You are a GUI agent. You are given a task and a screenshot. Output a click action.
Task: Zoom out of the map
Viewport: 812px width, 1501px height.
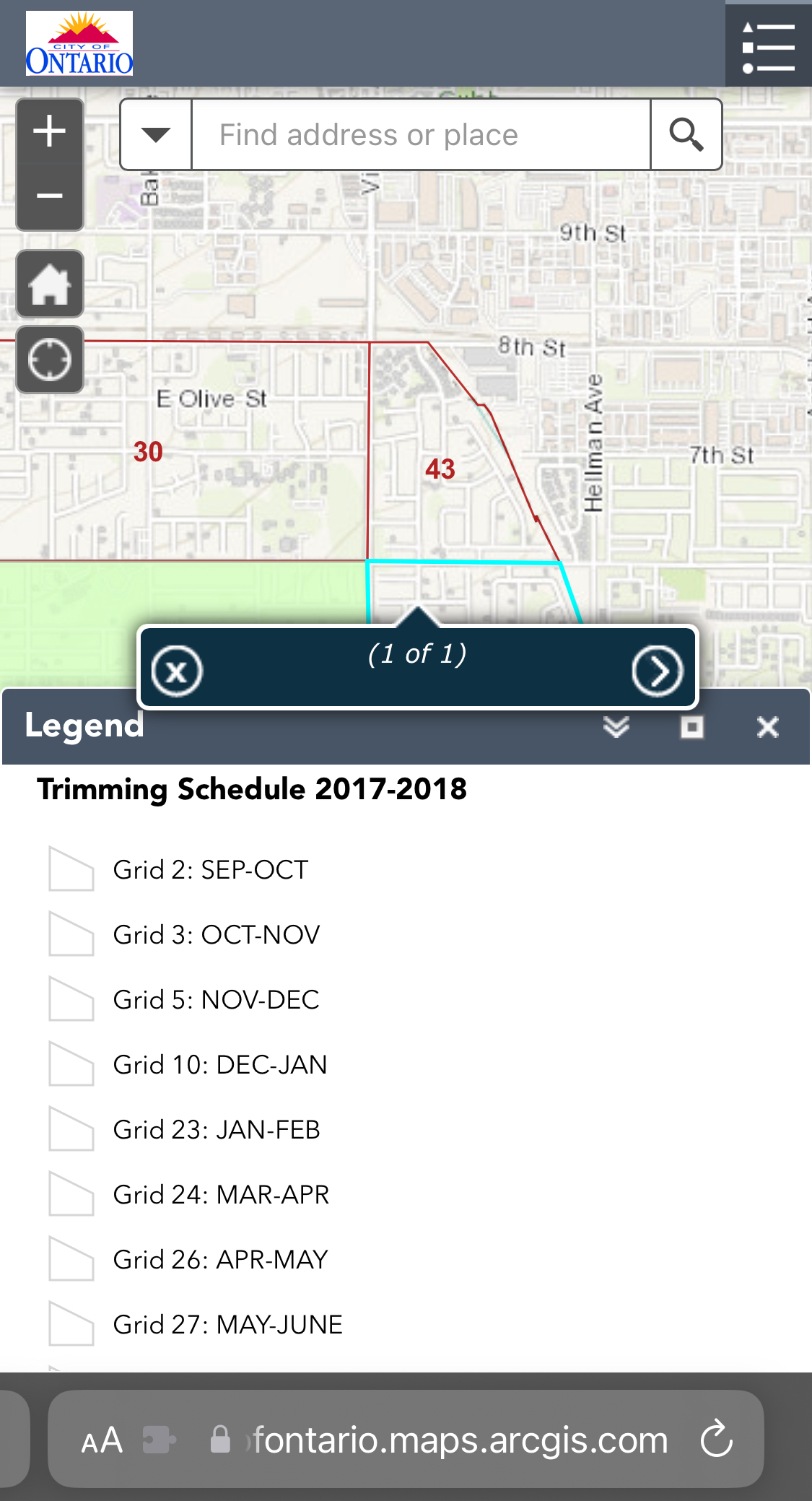50,196
